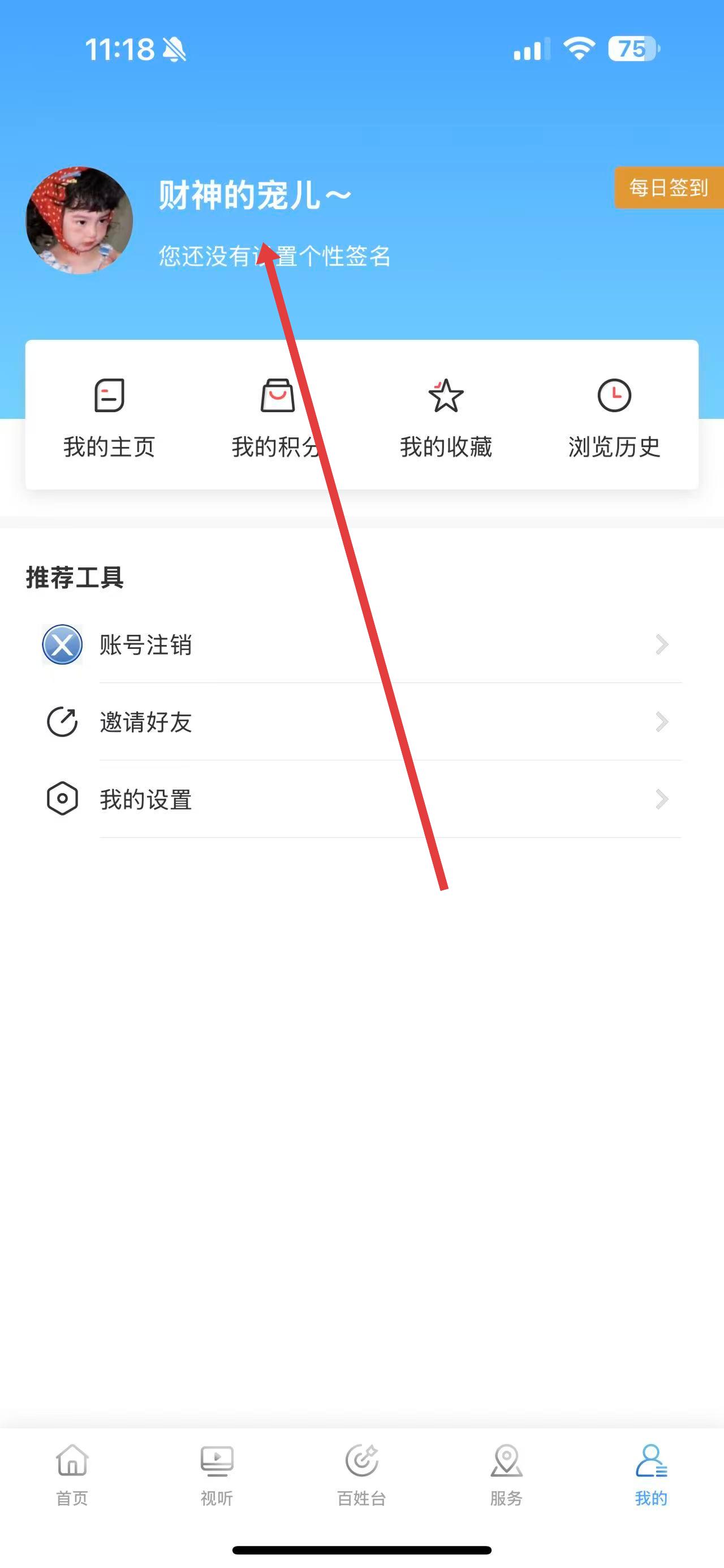
Task: Select the 我的 tab
Action: click(651, 1475)
